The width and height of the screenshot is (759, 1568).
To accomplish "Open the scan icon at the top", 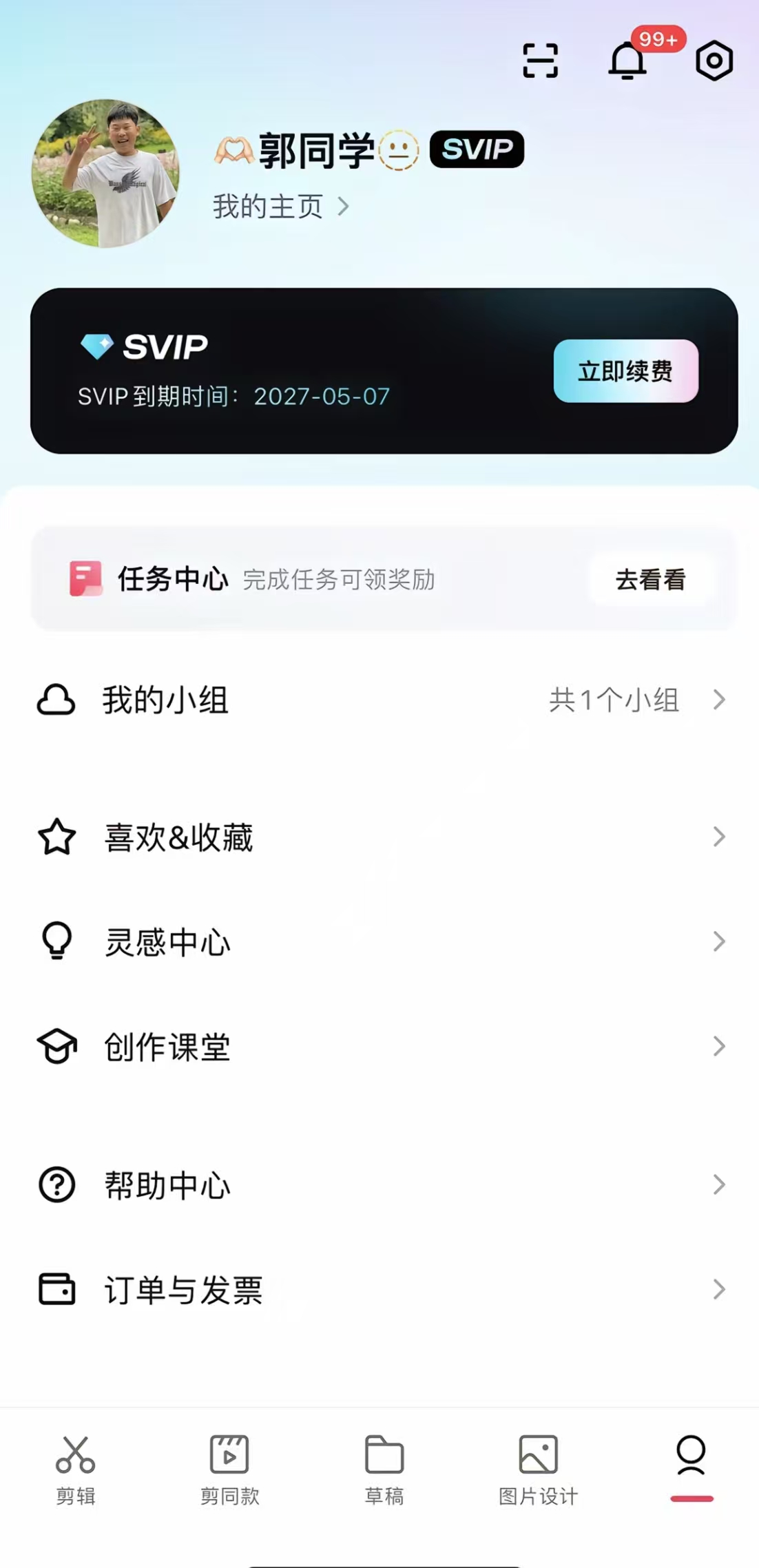I will pos(540,61).
